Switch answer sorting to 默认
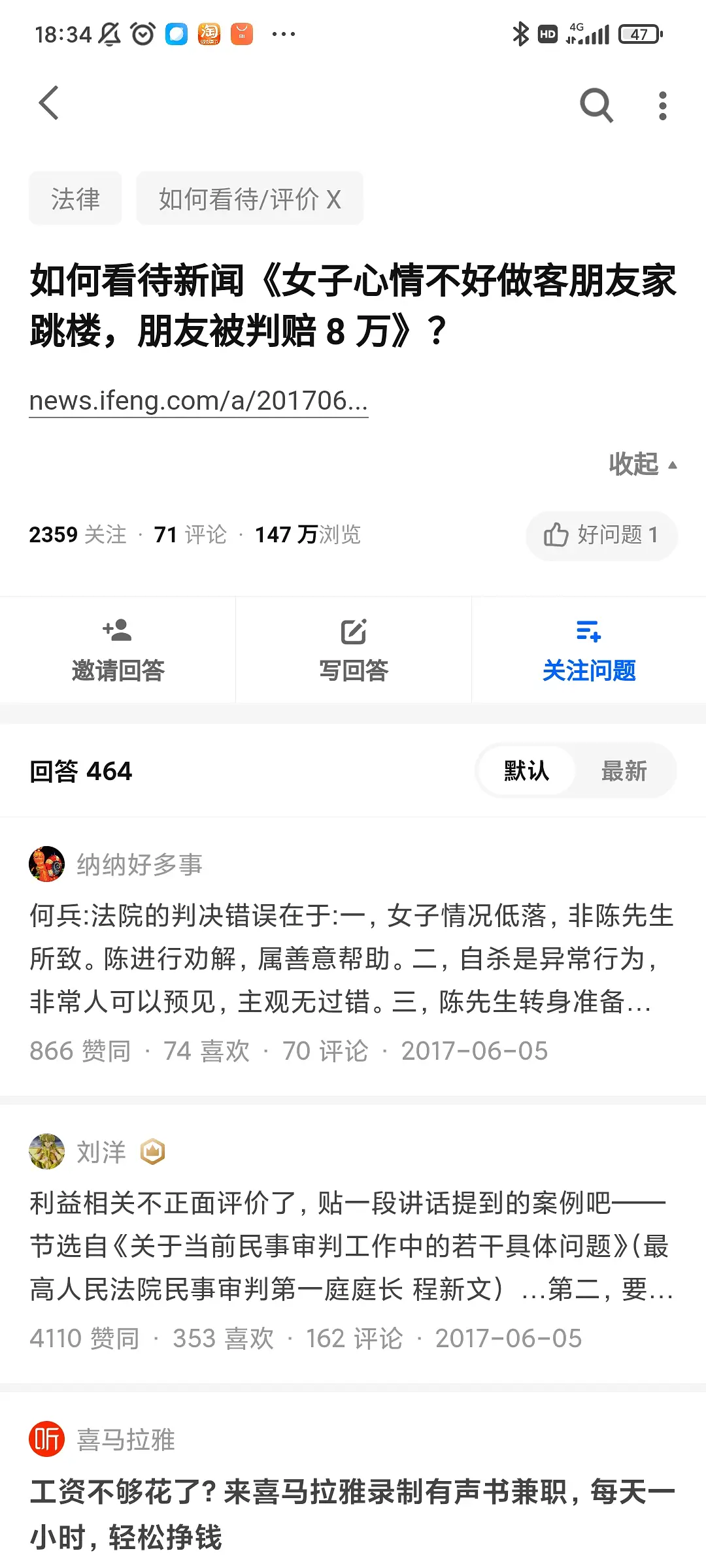Viewport: 706px width, 1568px height. (526, 771)
